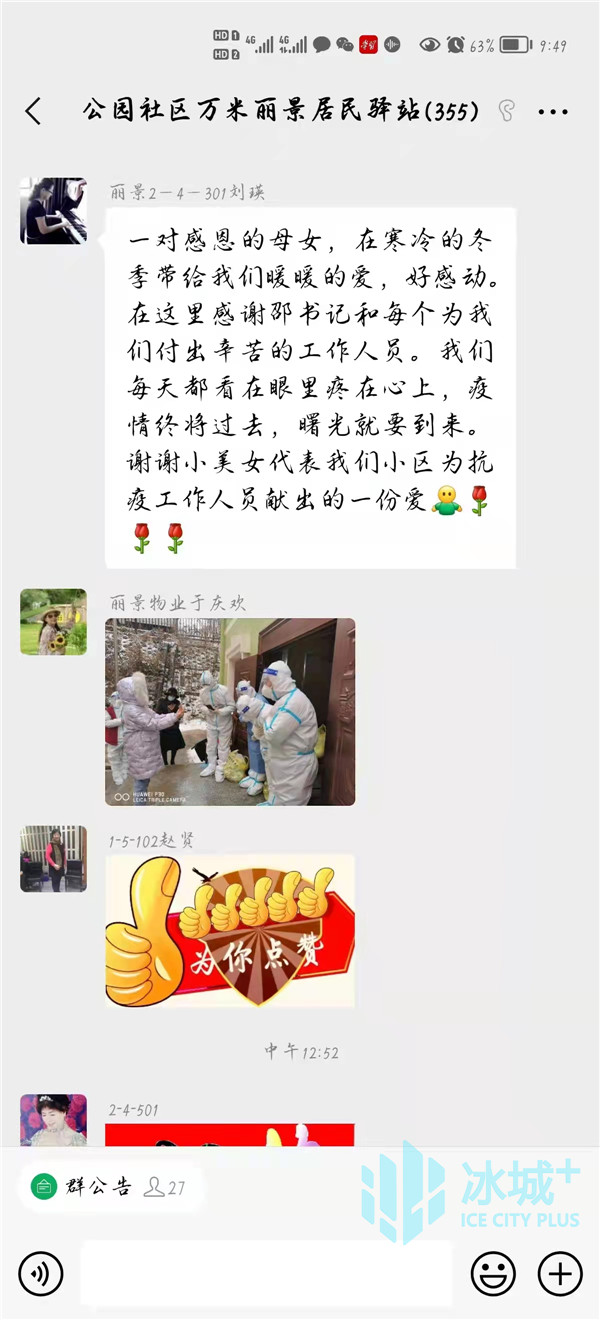Open the 为你点赞 sticker from 1-5-102赵贤
The width and height of the screenshot is (600, 1320).
coord(230,931)
